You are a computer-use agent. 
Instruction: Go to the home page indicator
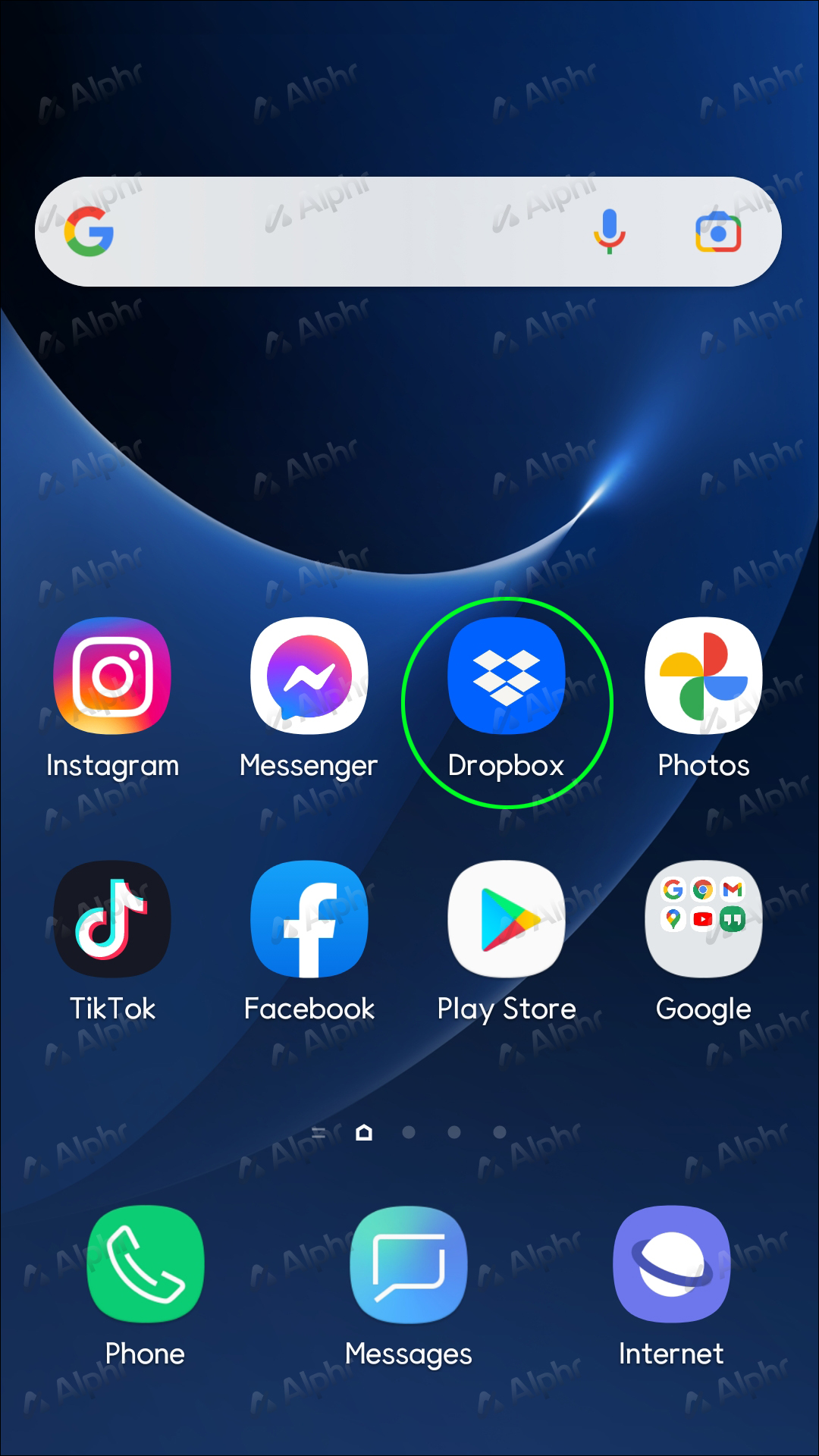(364, 1133)
